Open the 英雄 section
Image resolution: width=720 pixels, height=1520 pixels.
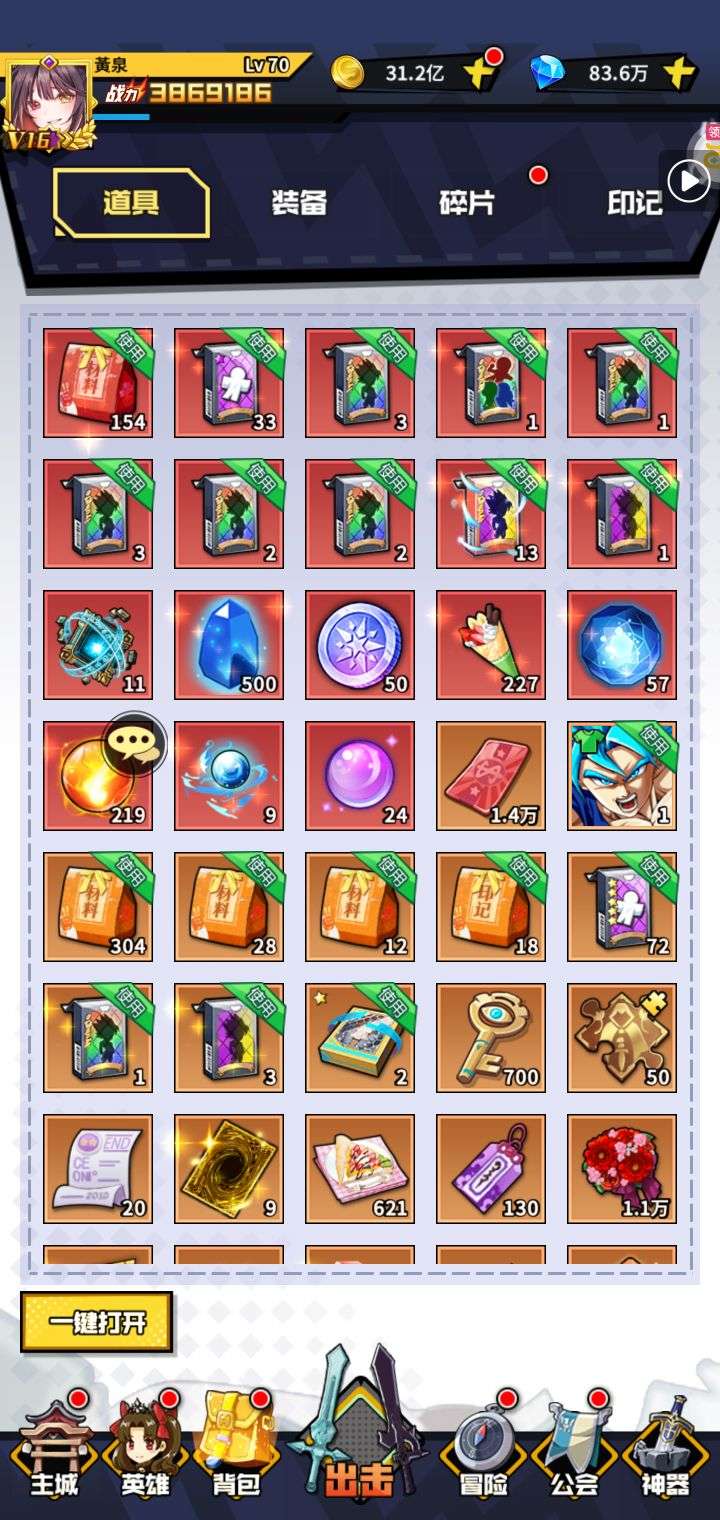(x=146, y=1450)
